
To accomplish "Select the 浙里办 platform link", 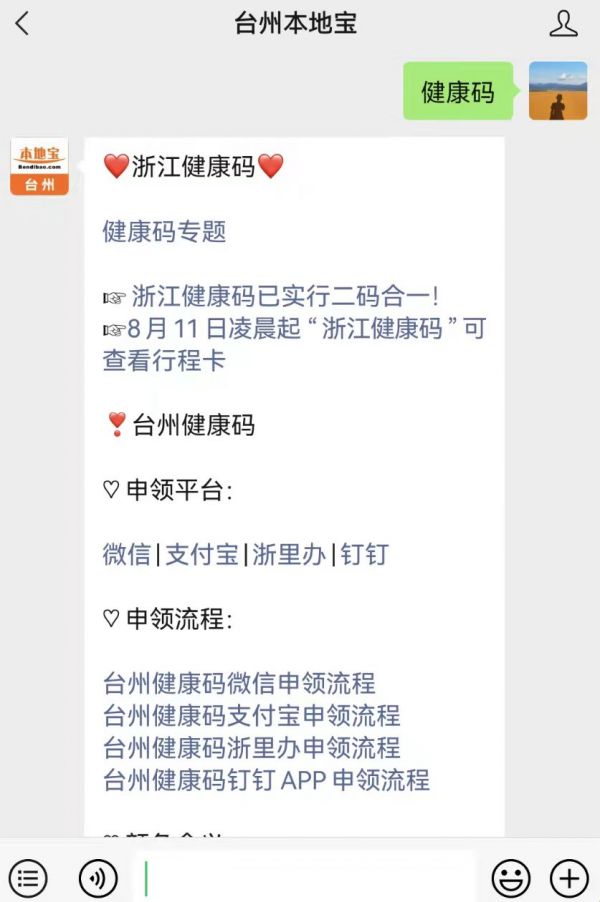I will (x=289, y=554).
